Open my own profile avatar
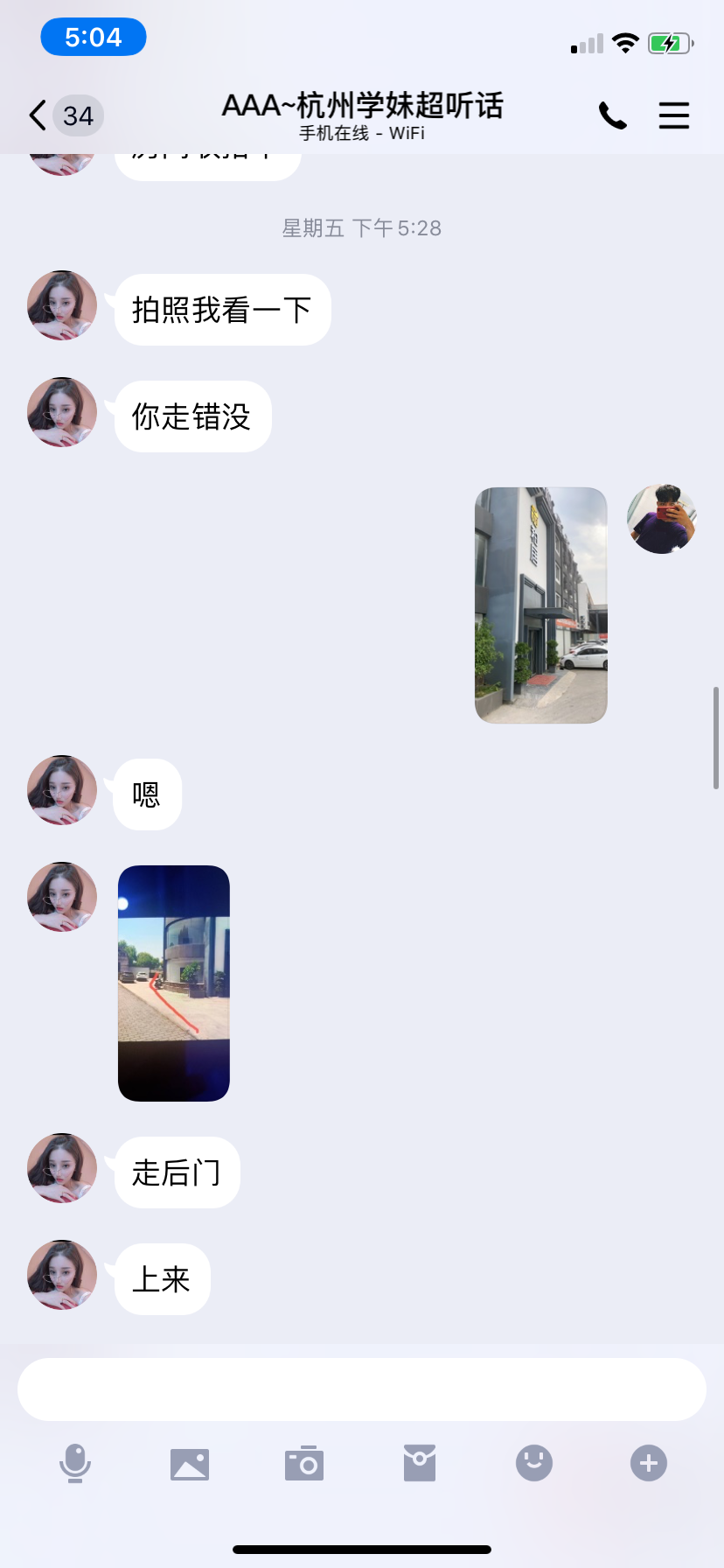This screenshot has height=1568, width=724. [662, 519]
